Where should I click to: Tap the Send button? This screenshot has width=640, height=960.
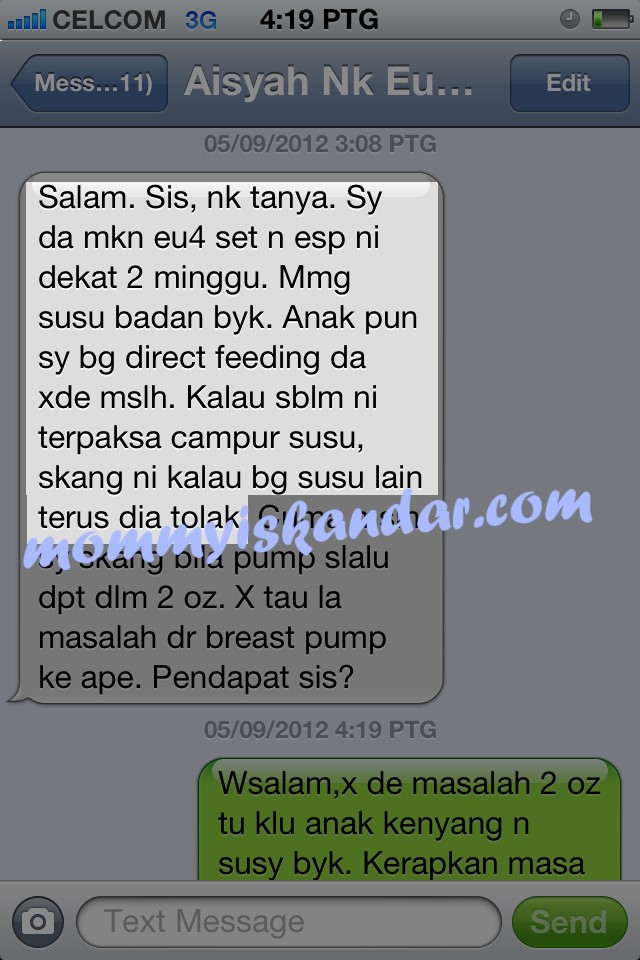tap(567, 921)
